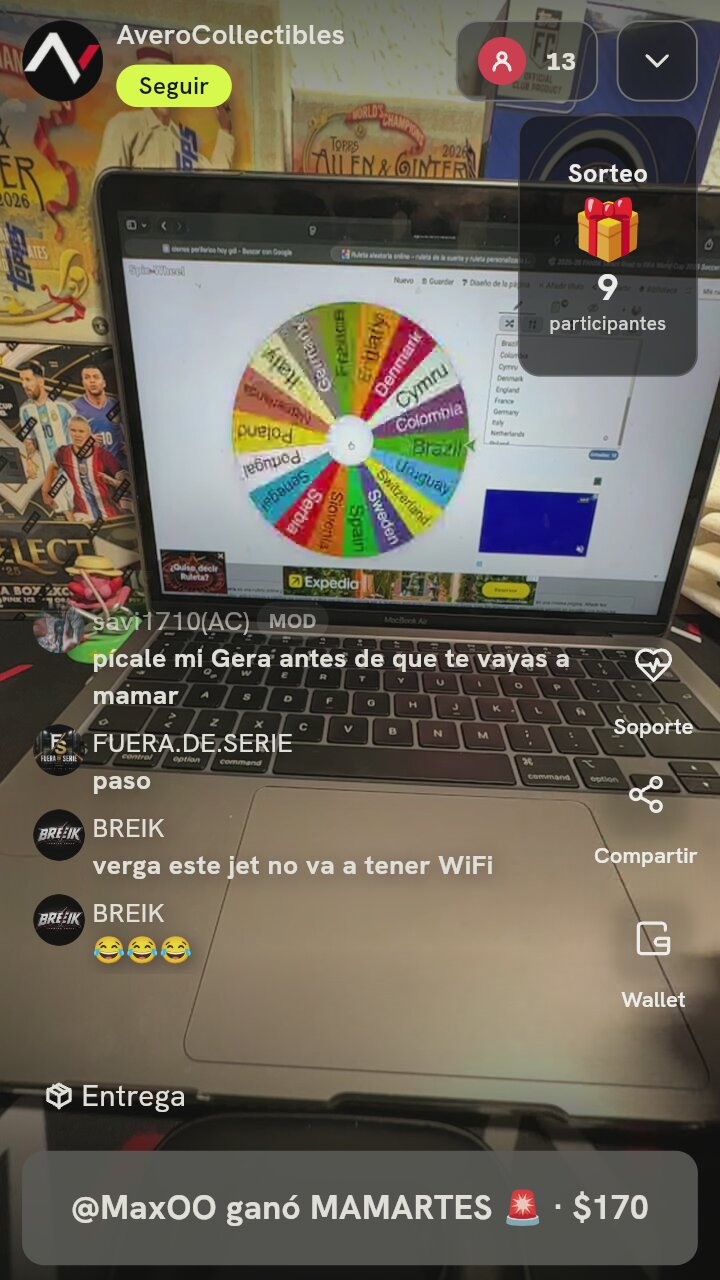
Task: Open the viewer count list
Action: click(527, 61)
